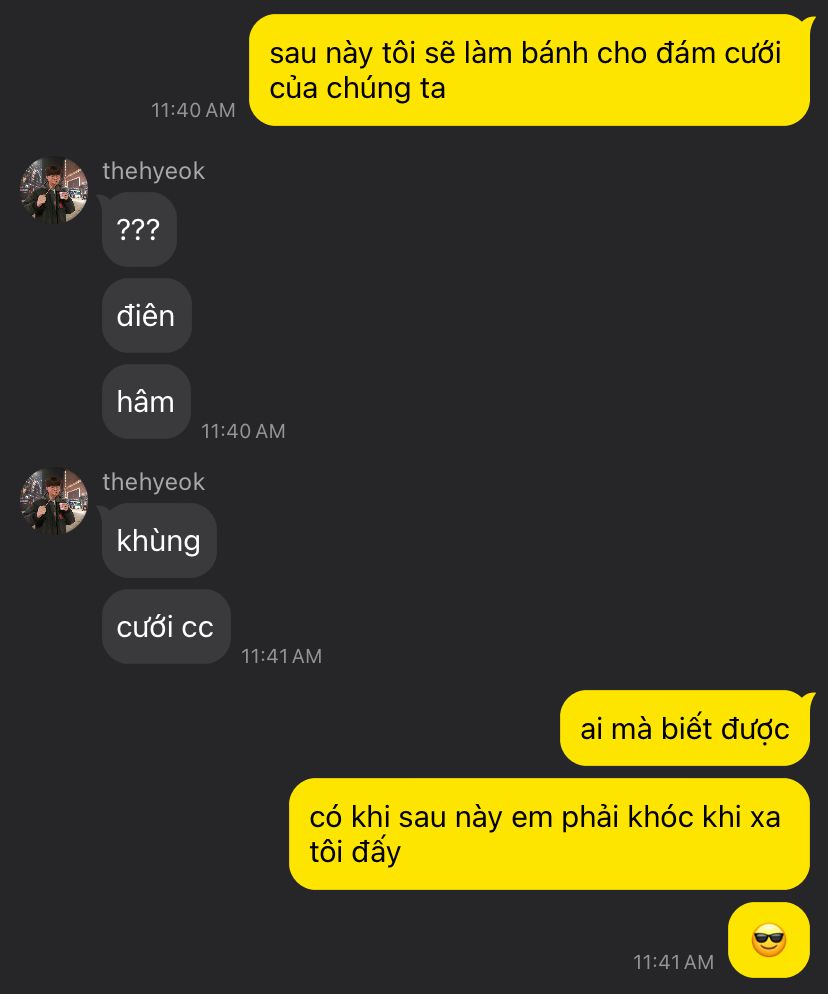Open thehyeok's avatar above the '???' message
The height and width of the screenshot is (994, 828).
click(x=54, y=190)
